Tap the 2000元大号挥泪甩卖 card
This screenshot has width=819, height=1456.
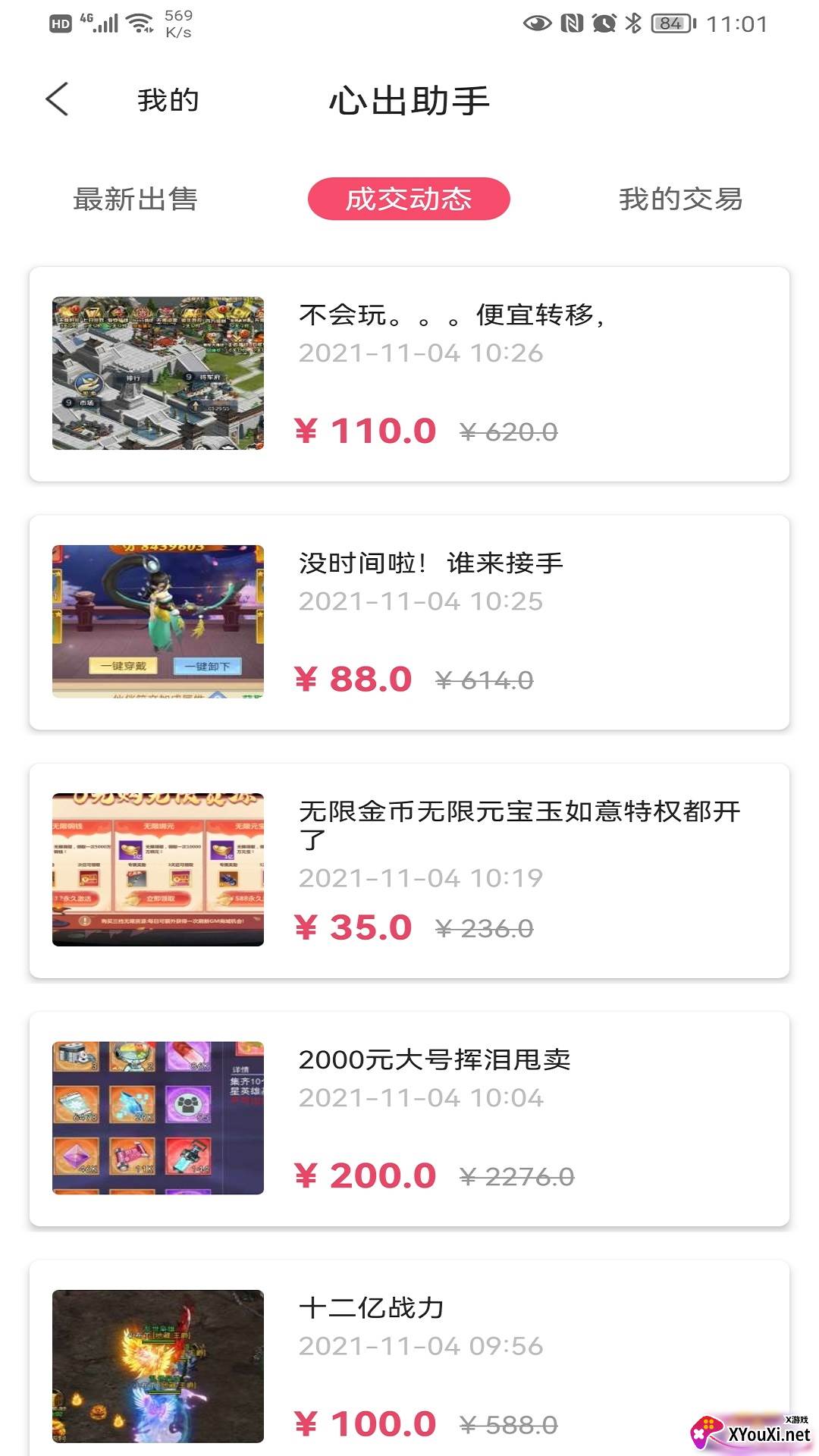[409, 1119]
